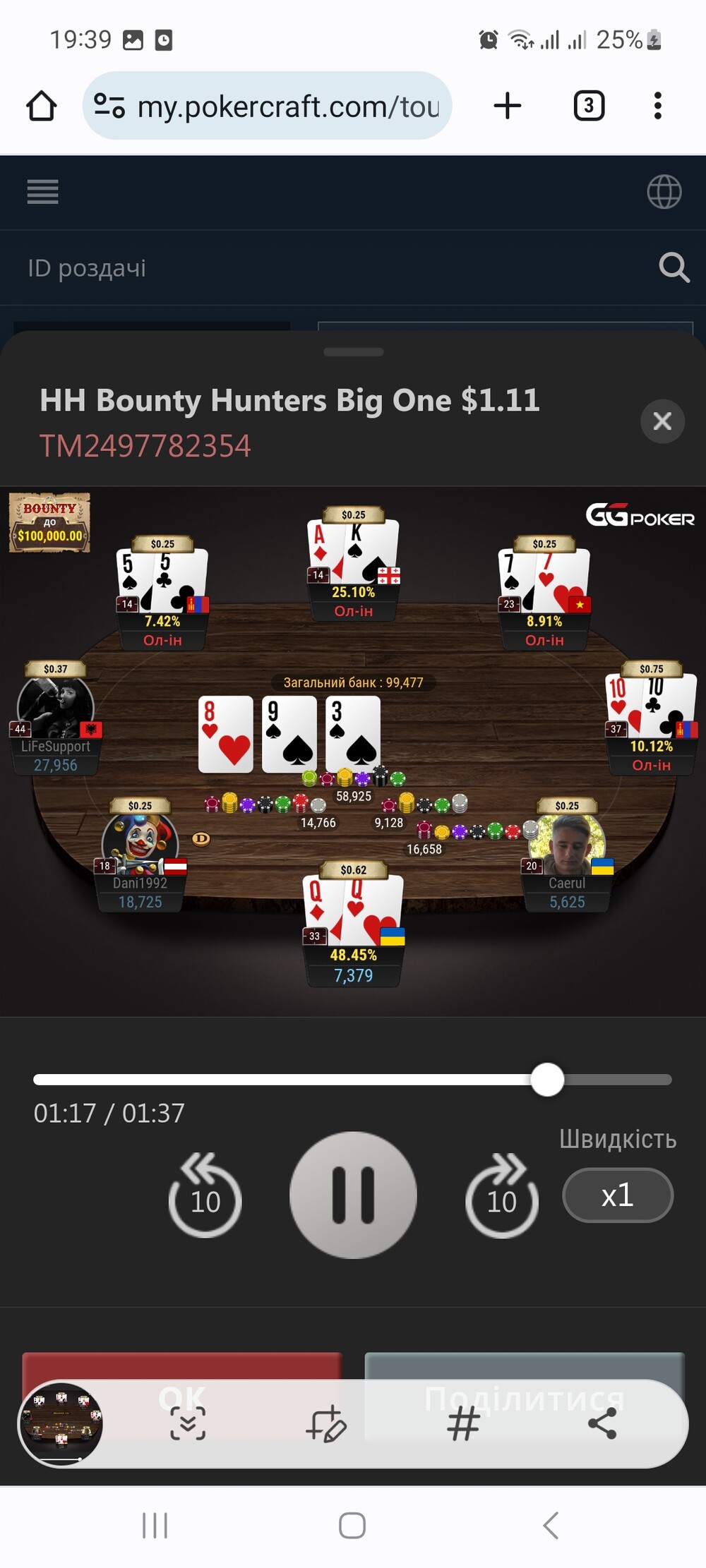The height and width of the screenshot is (1568, 706).
Task: Tap the replay progress slider handle
Action: pos(547,1080)
